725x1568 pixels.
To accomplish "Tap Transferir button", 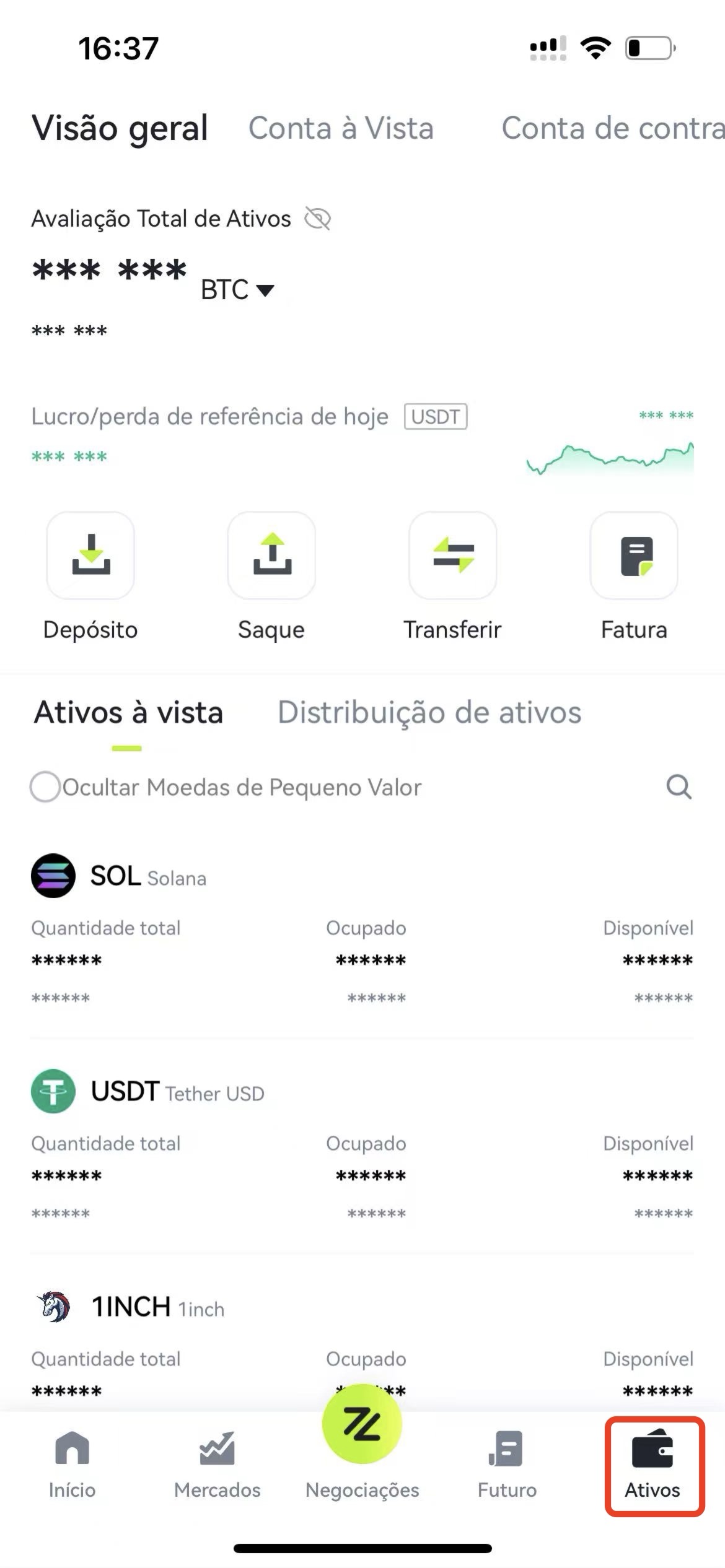I will click(452, 577).
